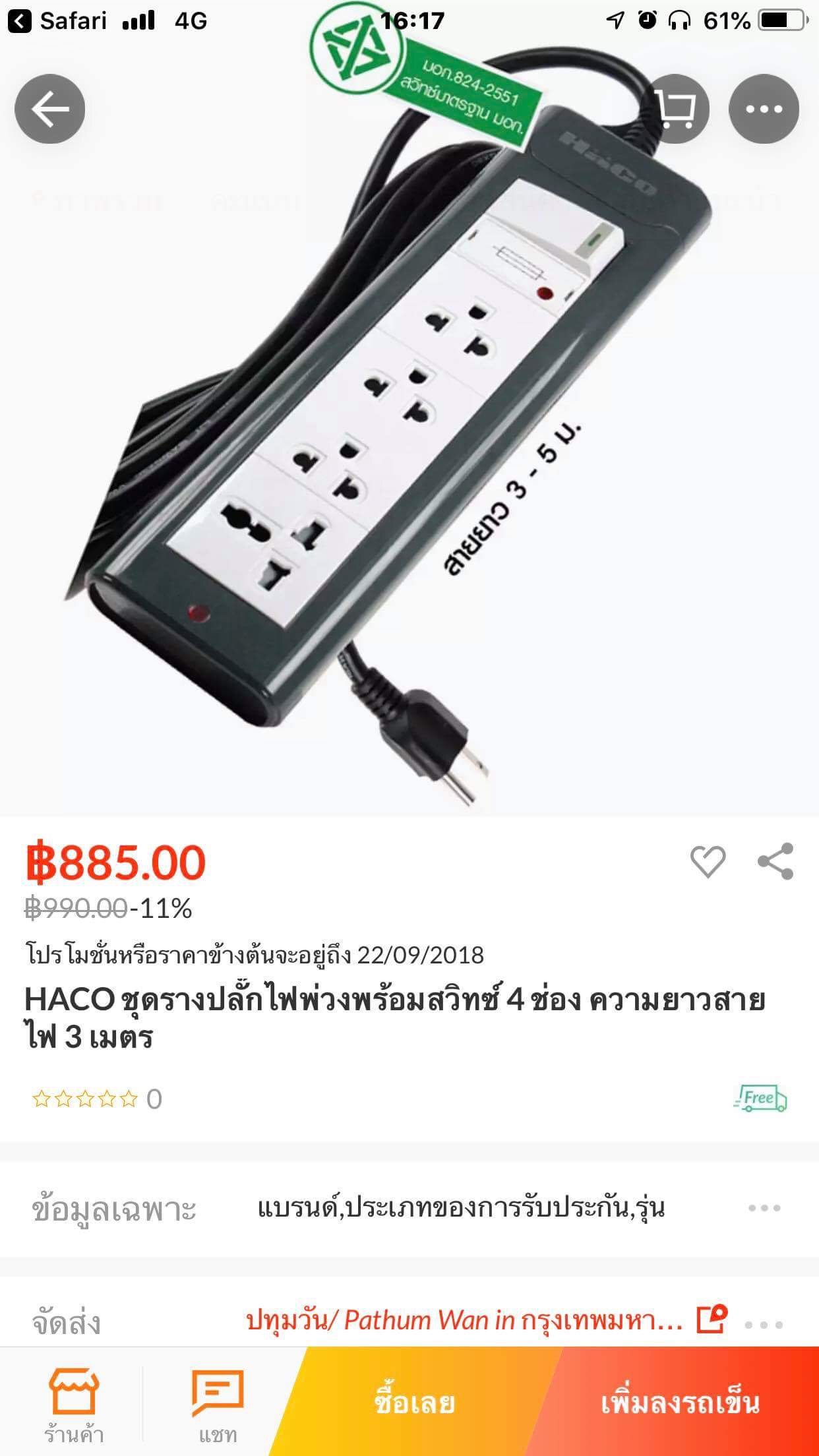The image size is (819, 1456).
Task: Add this product to wishlist
Action: coord(708,862)
